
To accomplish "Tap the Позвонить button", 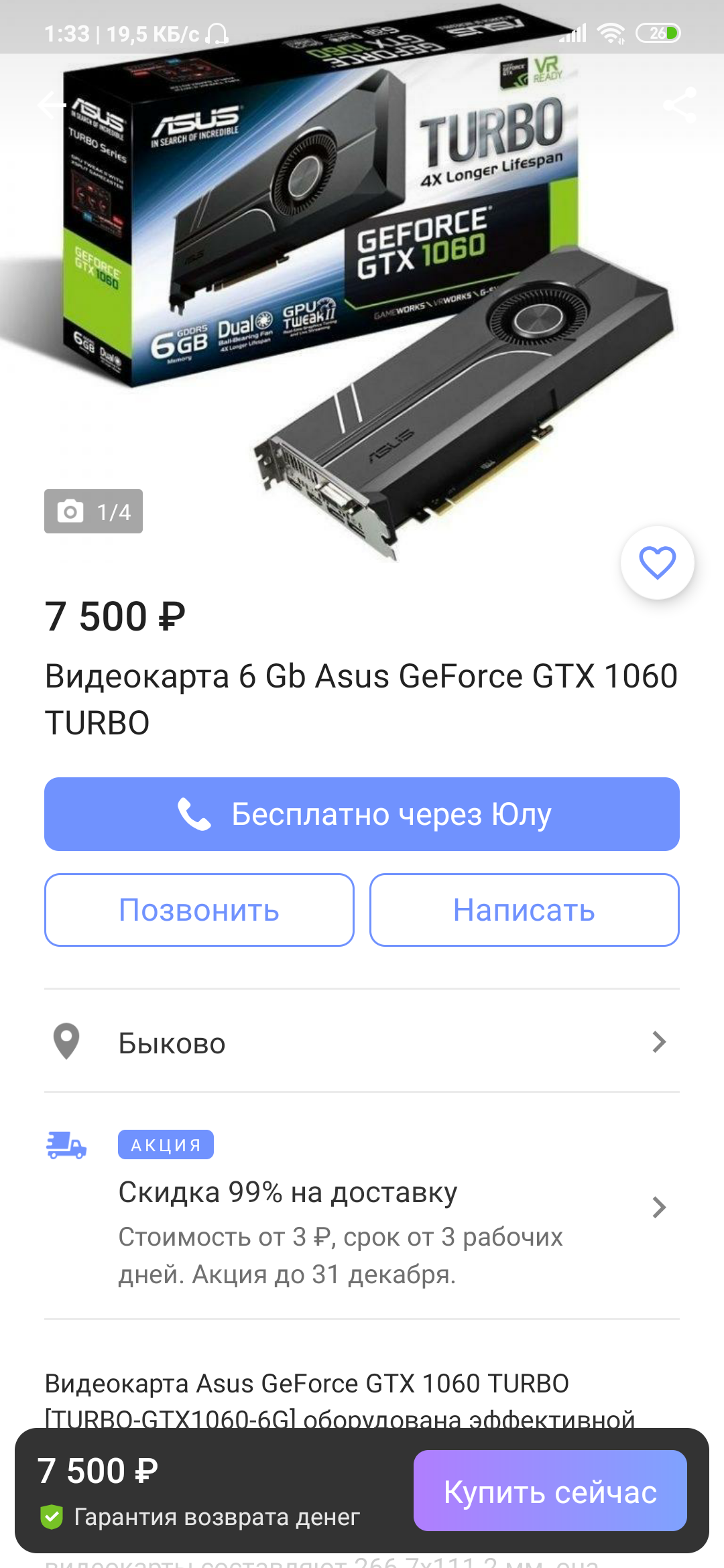I will 199,910.
